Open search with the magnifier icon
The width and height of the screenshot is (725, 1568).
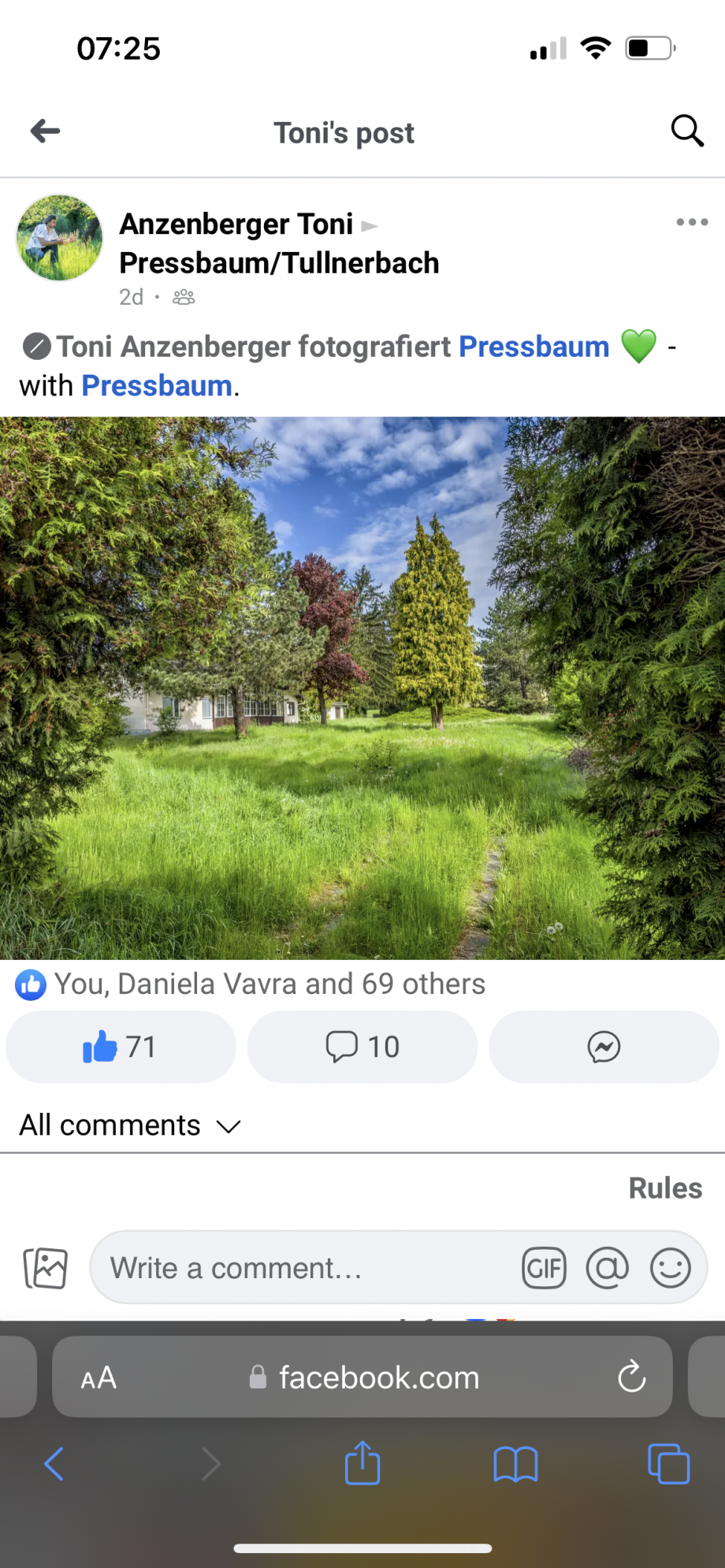click(686, 131)
